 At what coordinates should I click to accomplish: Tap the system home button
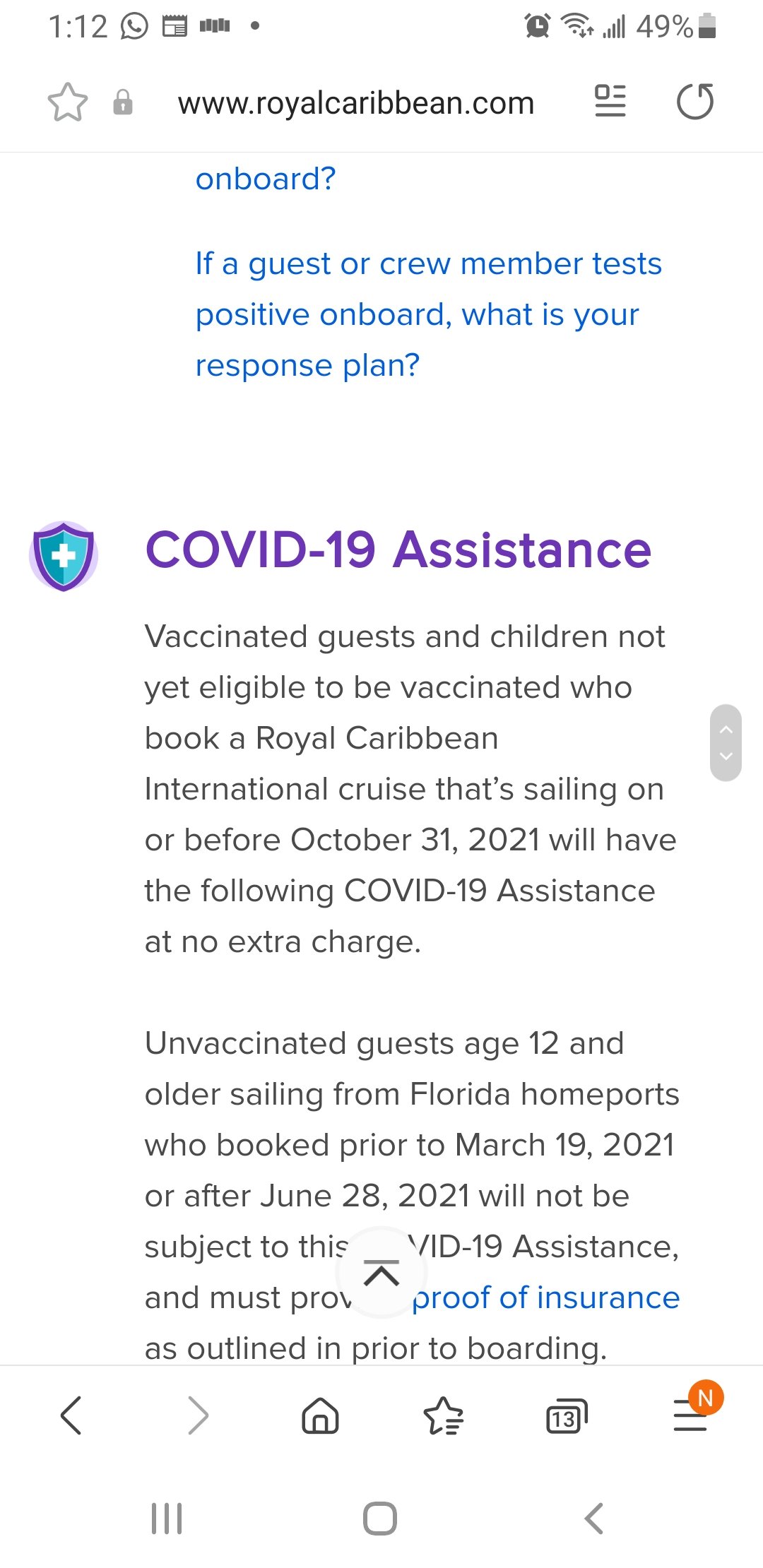tap(380, 1518)
